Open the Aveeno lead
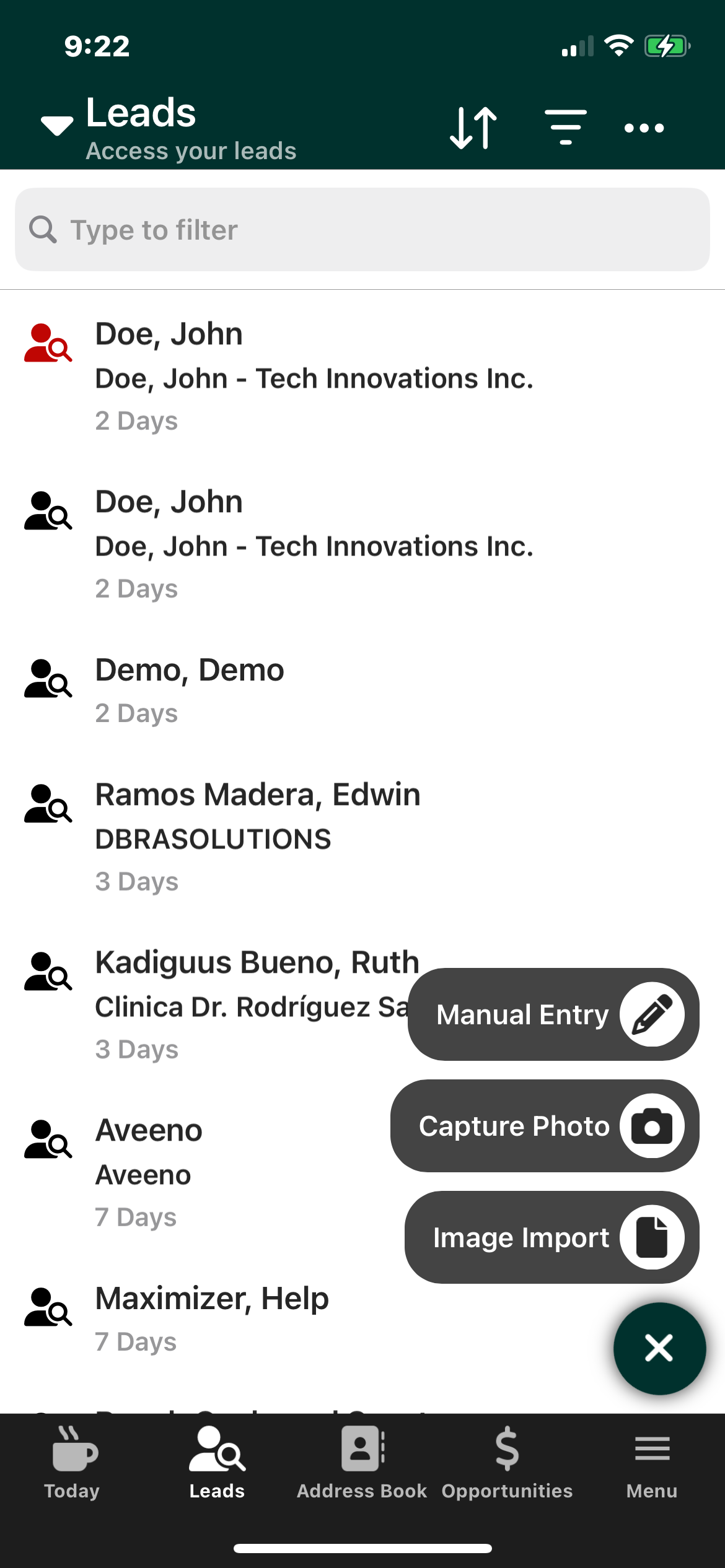The height and width of the screenshot is (1568, 725). [195, 1173]
